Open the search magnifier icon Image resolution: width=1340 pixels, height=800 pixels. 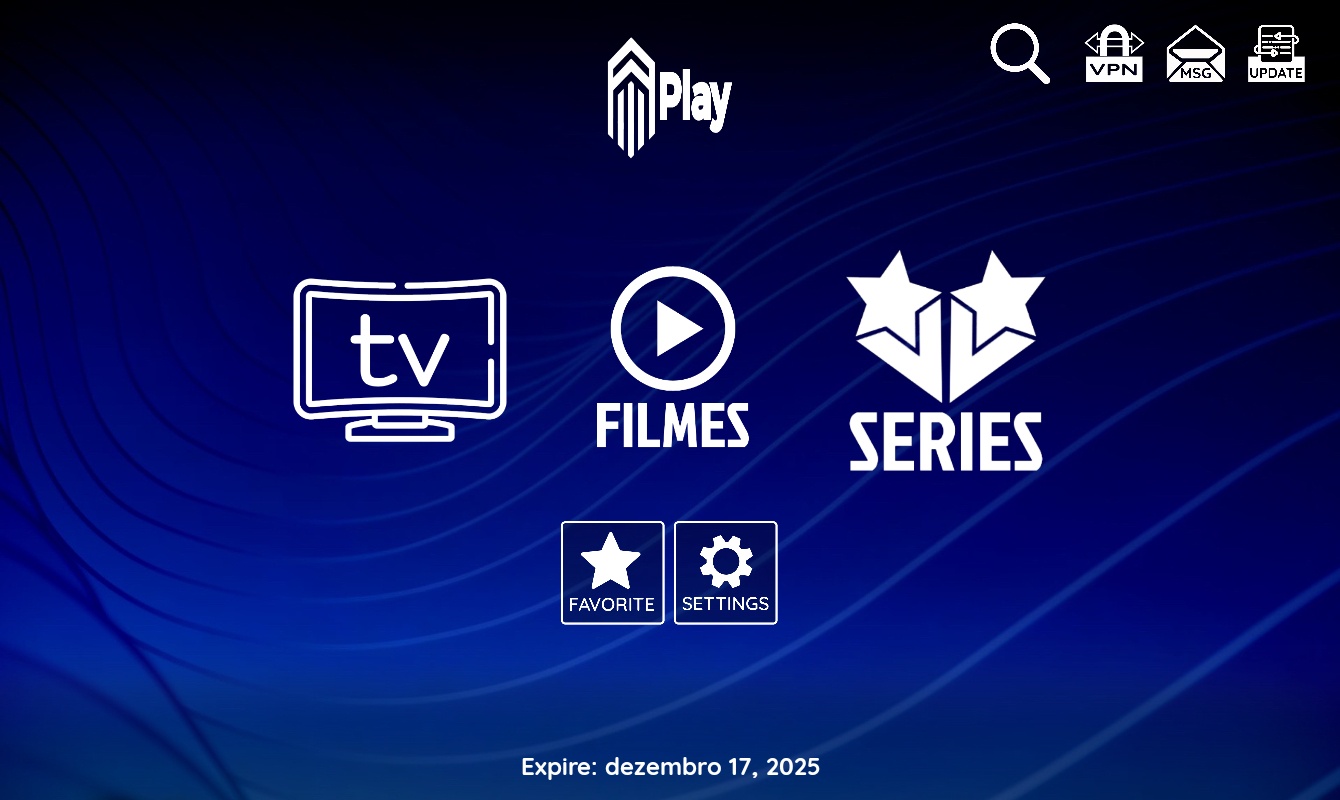click(1019, 53)
